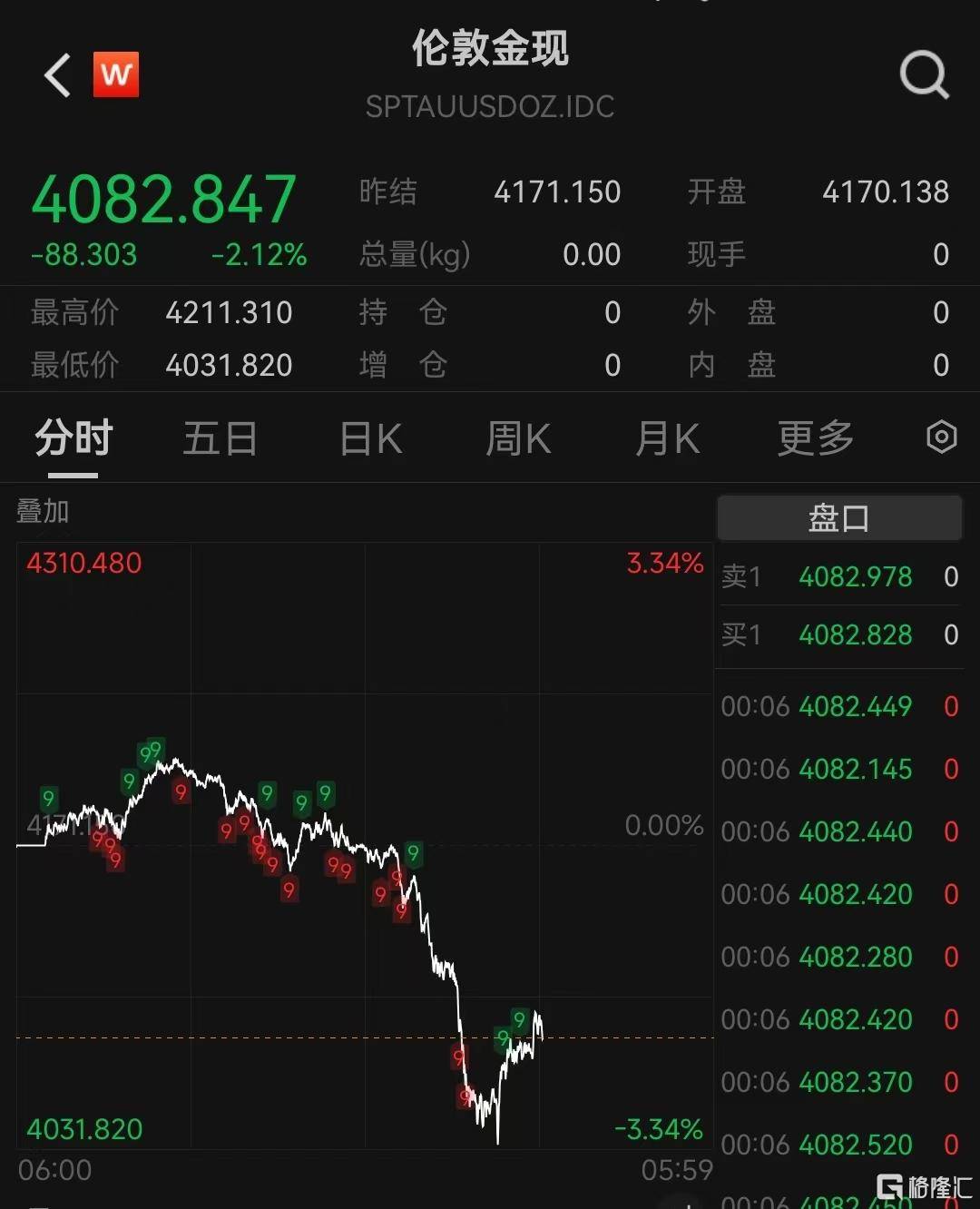Open chart settings hexagon icon
Viewport: 980px width, 1209px height.
(x=941, y=437)
